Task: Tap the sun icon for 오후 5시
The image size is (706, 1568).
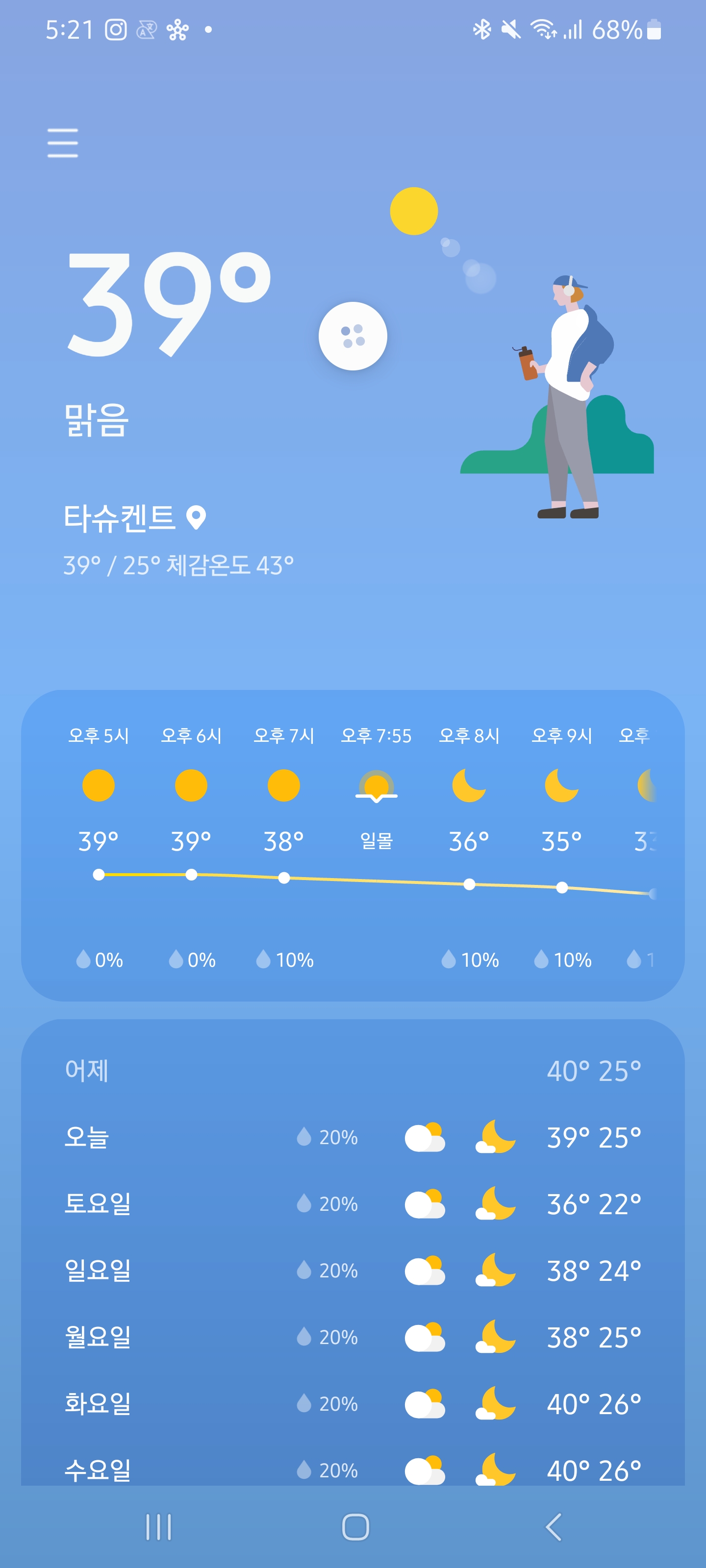Action: (99, 785)
